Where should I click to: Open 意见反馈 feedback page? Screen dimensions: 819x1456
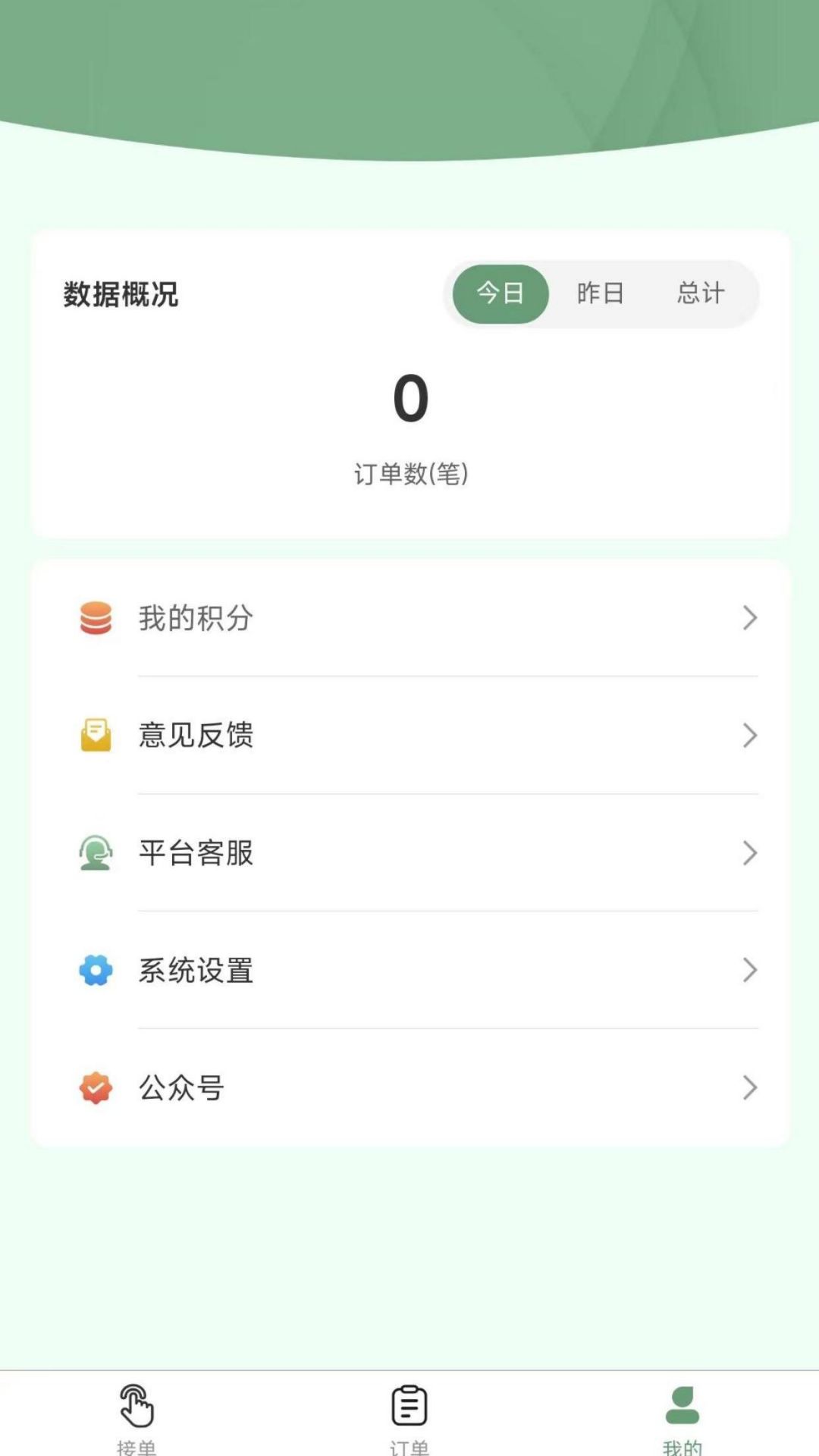click(x=410, y=736)
